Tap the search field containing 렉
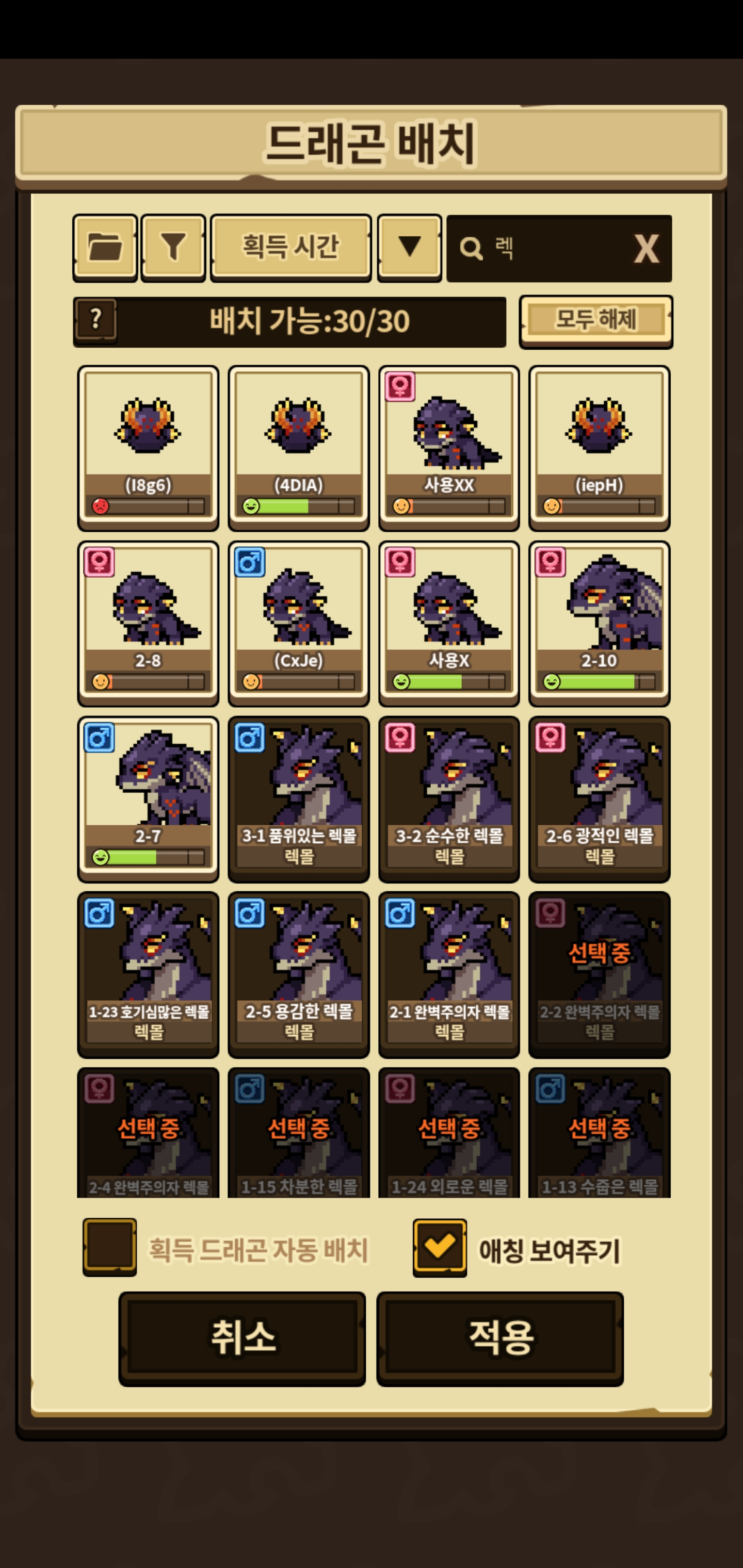 [559, 248]
